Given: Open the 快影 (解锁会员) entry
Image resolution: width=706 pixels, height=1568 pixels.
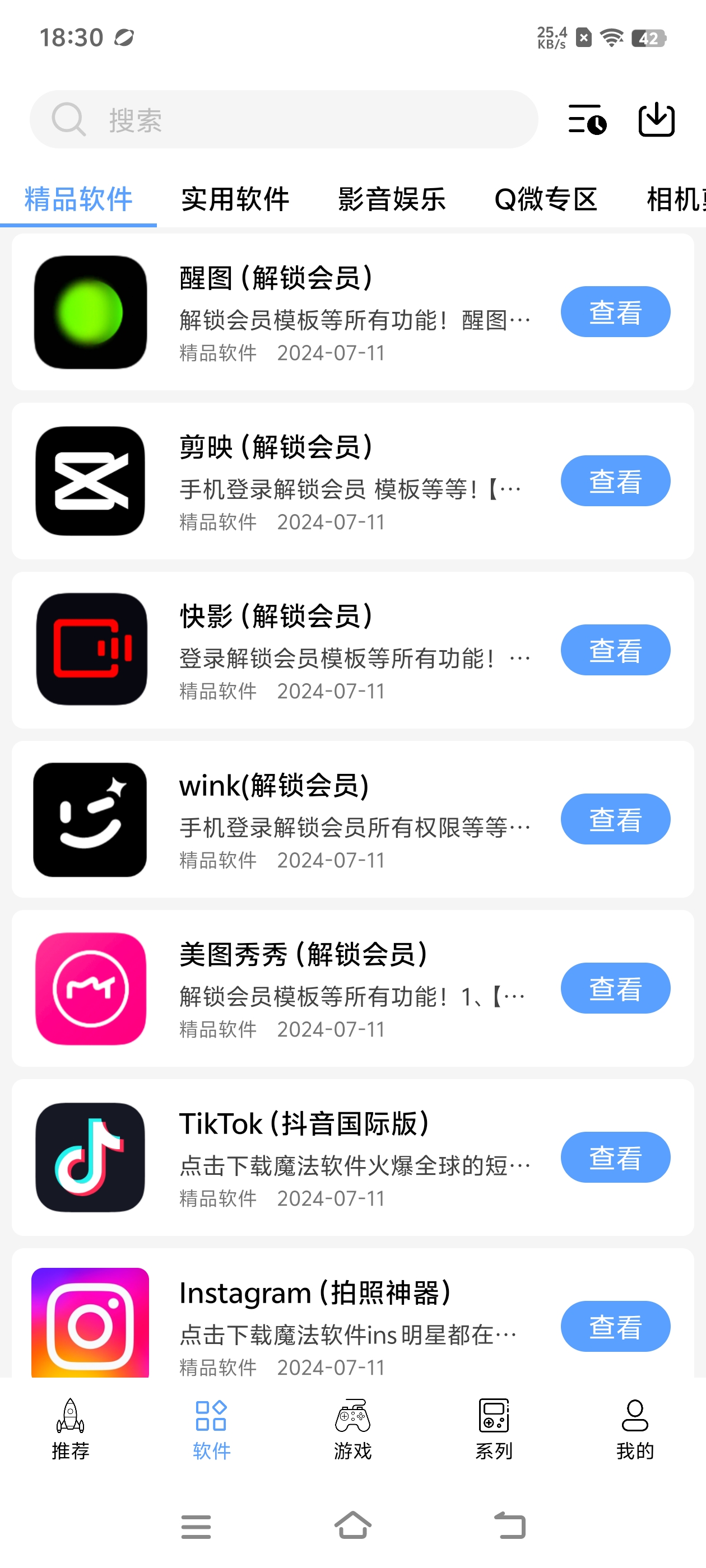Looking at the screenshot, I should click(x=352, y=650).
